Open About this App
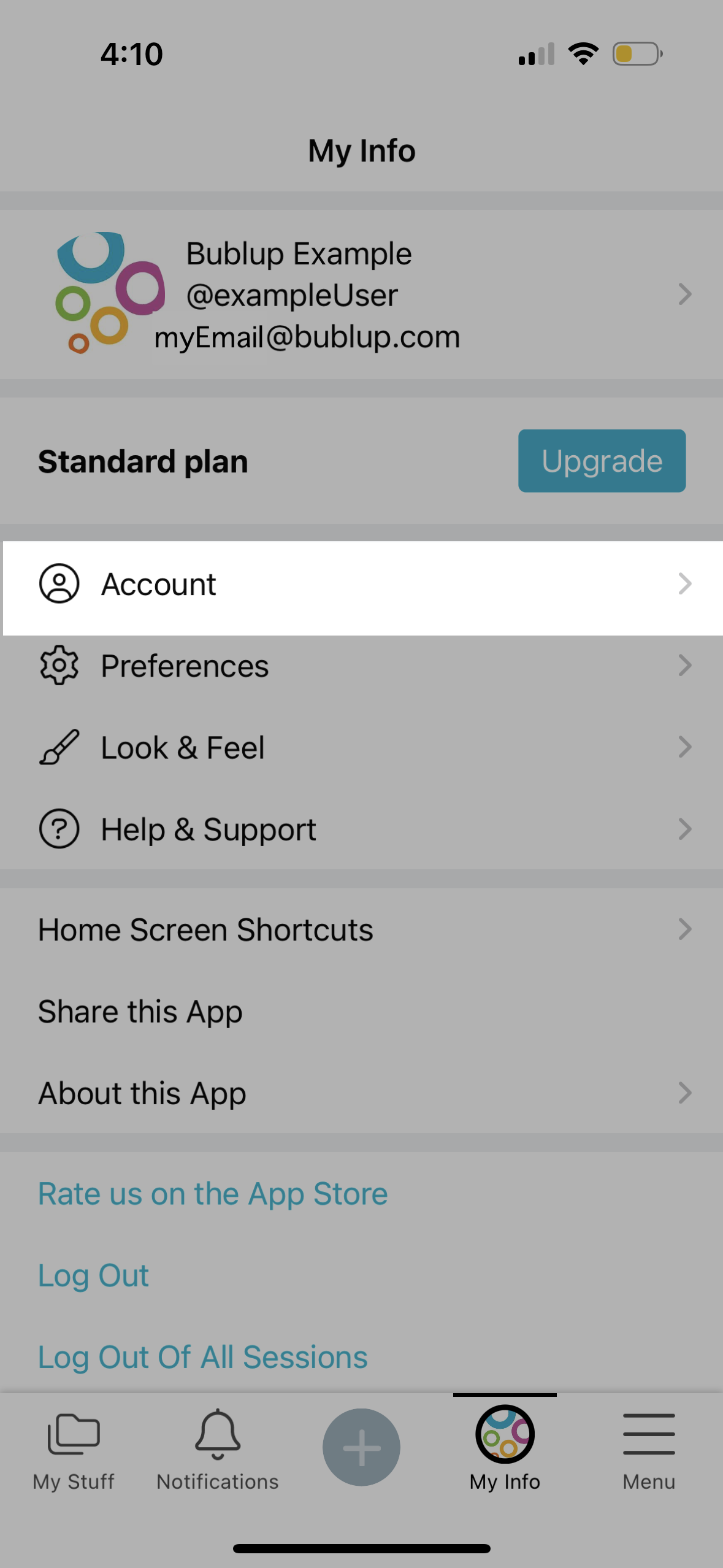 click(x=361, y=1093)
